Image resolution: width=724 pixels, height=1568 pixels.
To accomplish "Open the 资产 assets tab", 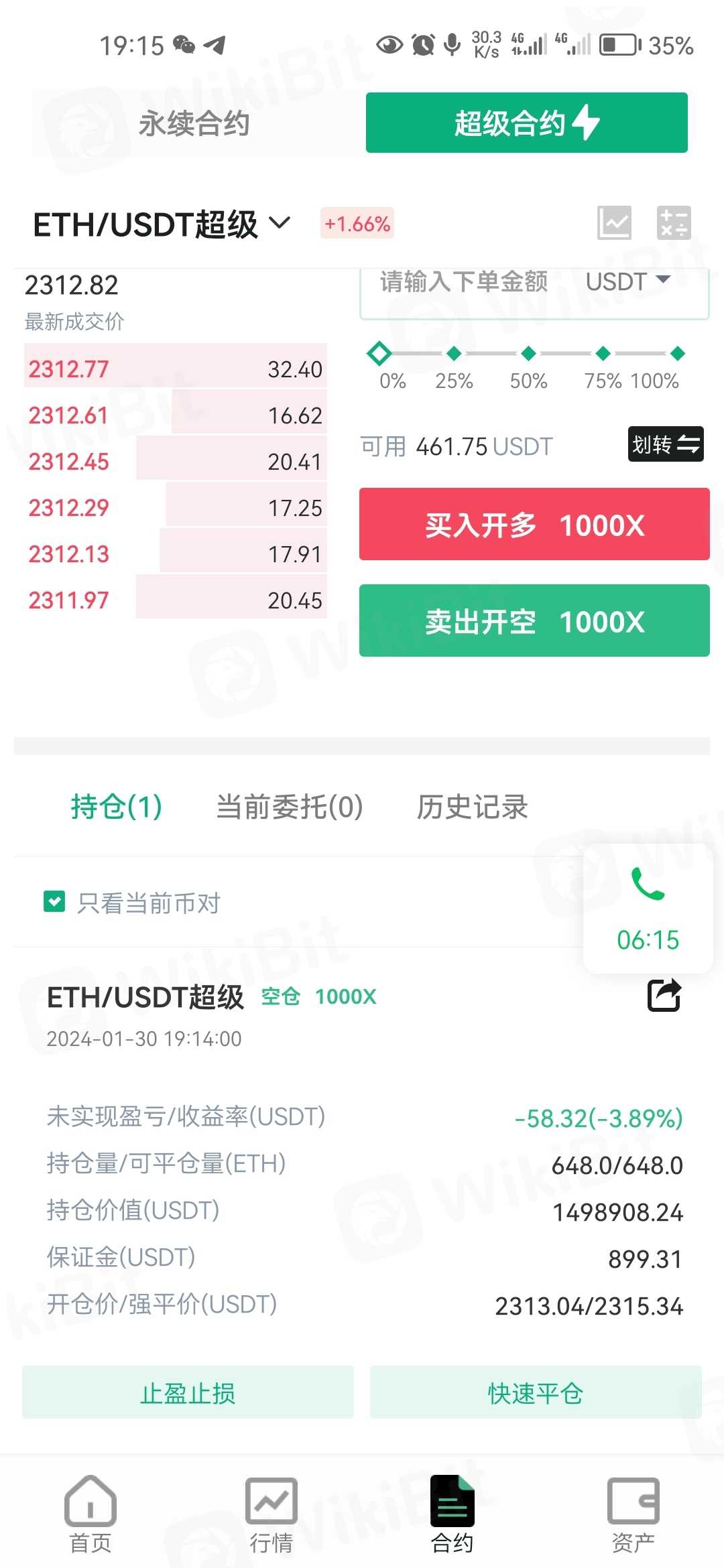I will point(633,1514).
